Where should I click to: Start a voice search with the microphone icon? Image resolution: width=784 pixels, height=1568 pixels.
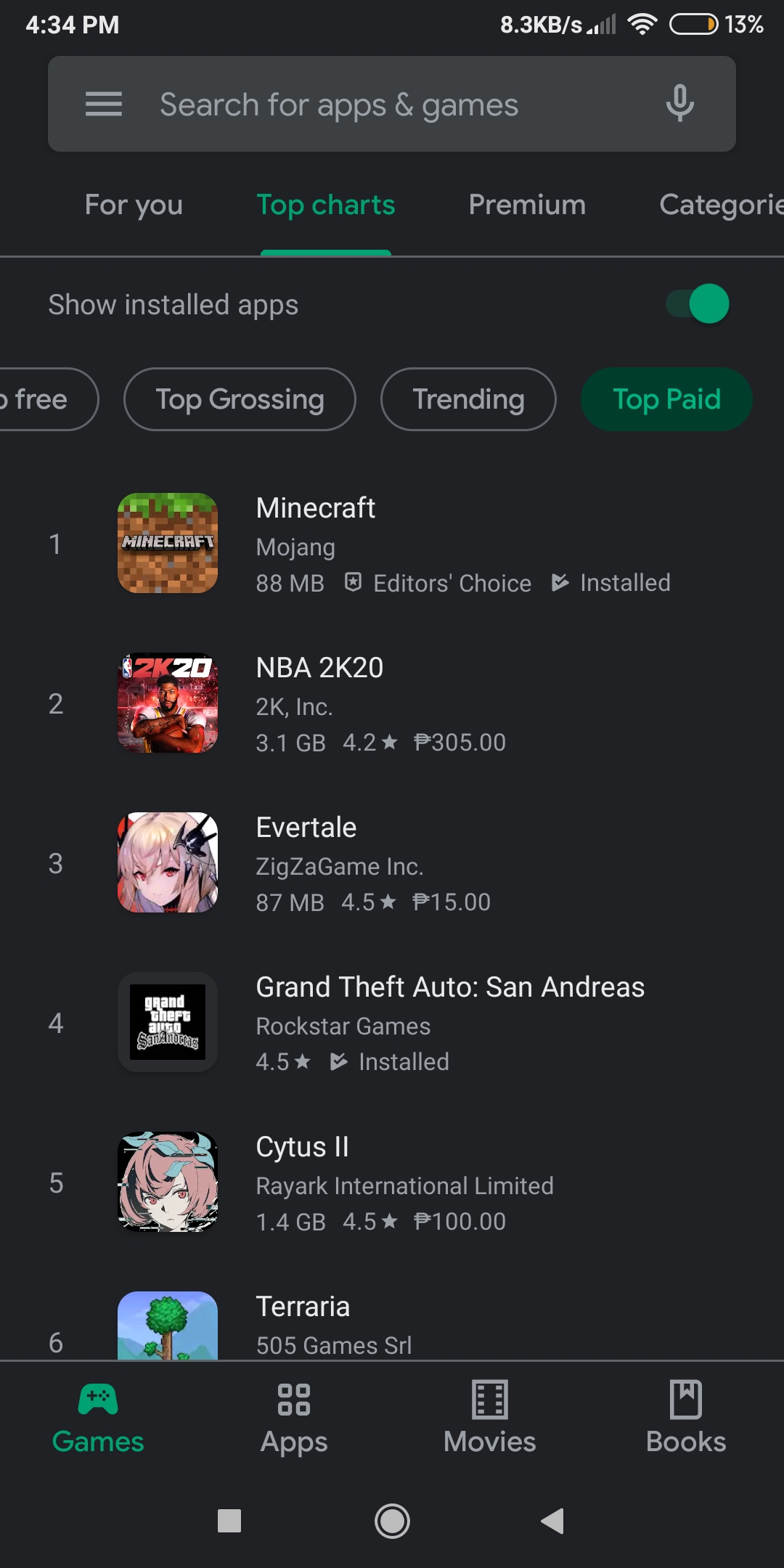(679, 104)
